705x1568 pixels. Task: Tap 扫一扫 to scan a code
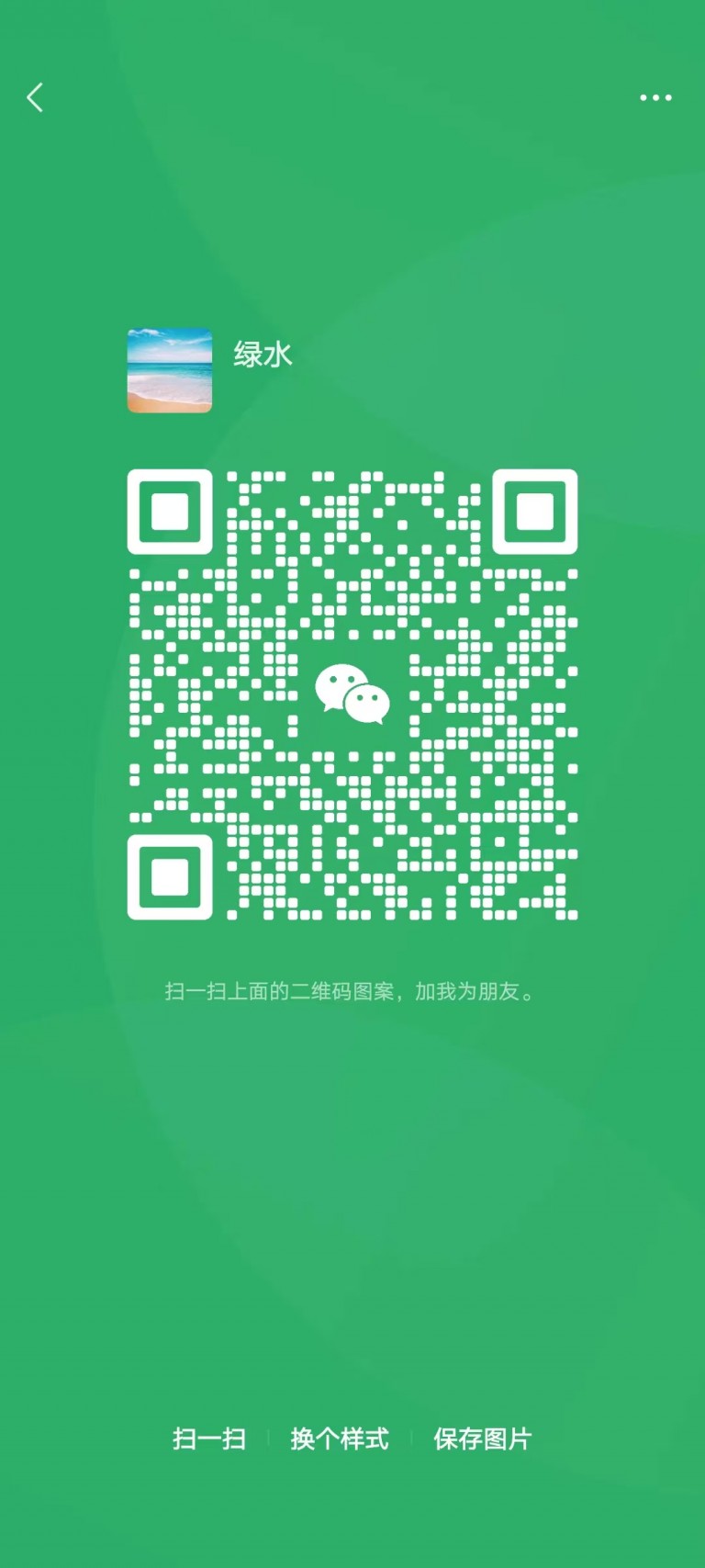pyautogui.click(x=209, y=1438)
